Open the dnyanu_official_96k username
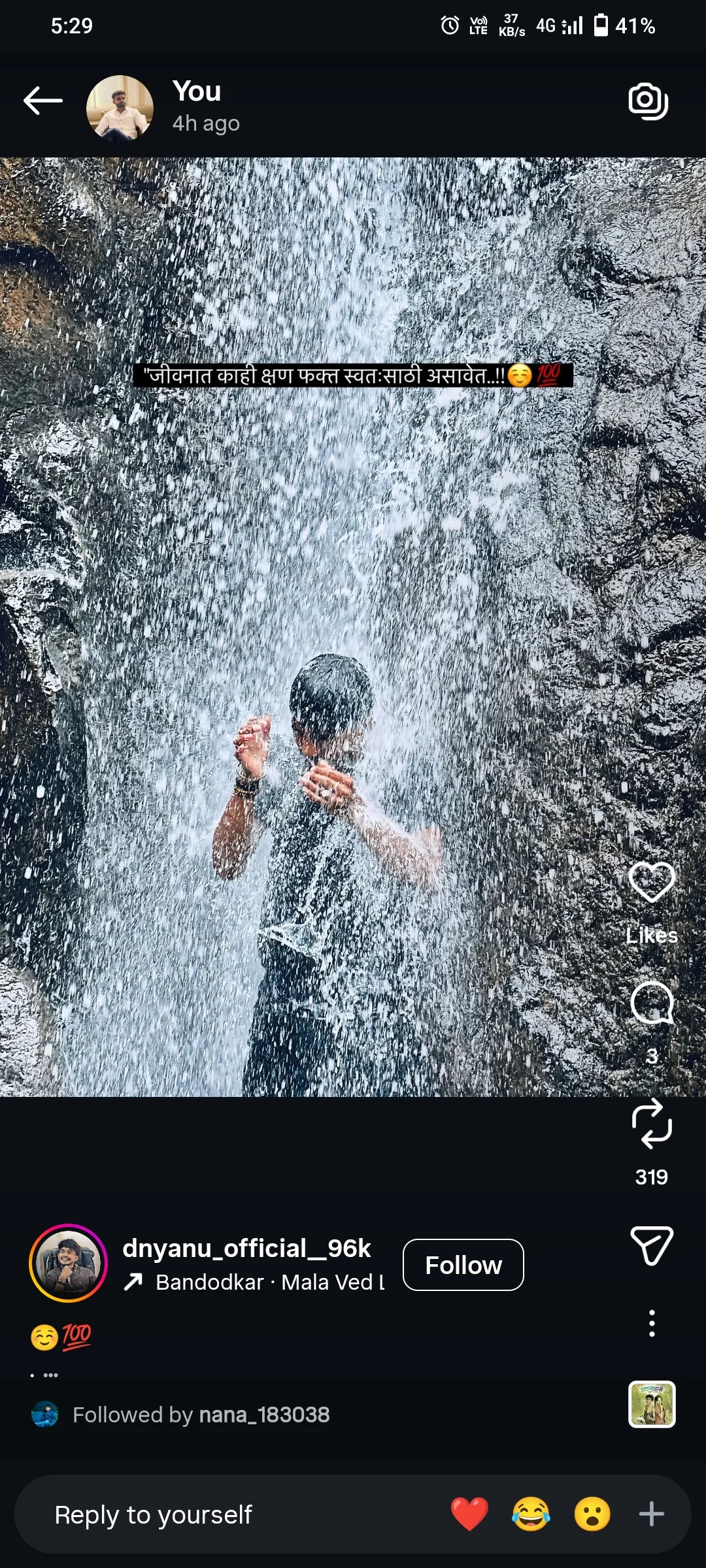This screenshot has width=706, height=1568. click(246, 1249)
